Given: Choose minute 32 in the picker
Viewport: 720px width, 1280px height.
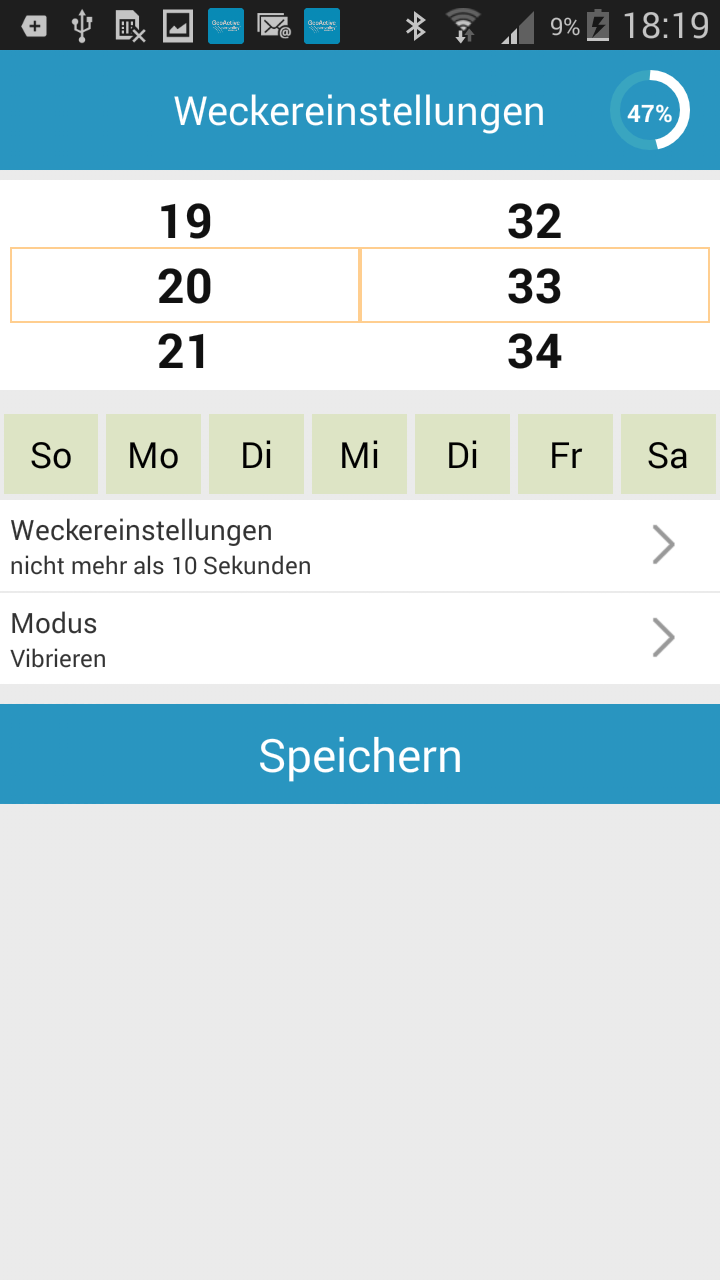Looking at the screenshot, I should coord(534,221).
